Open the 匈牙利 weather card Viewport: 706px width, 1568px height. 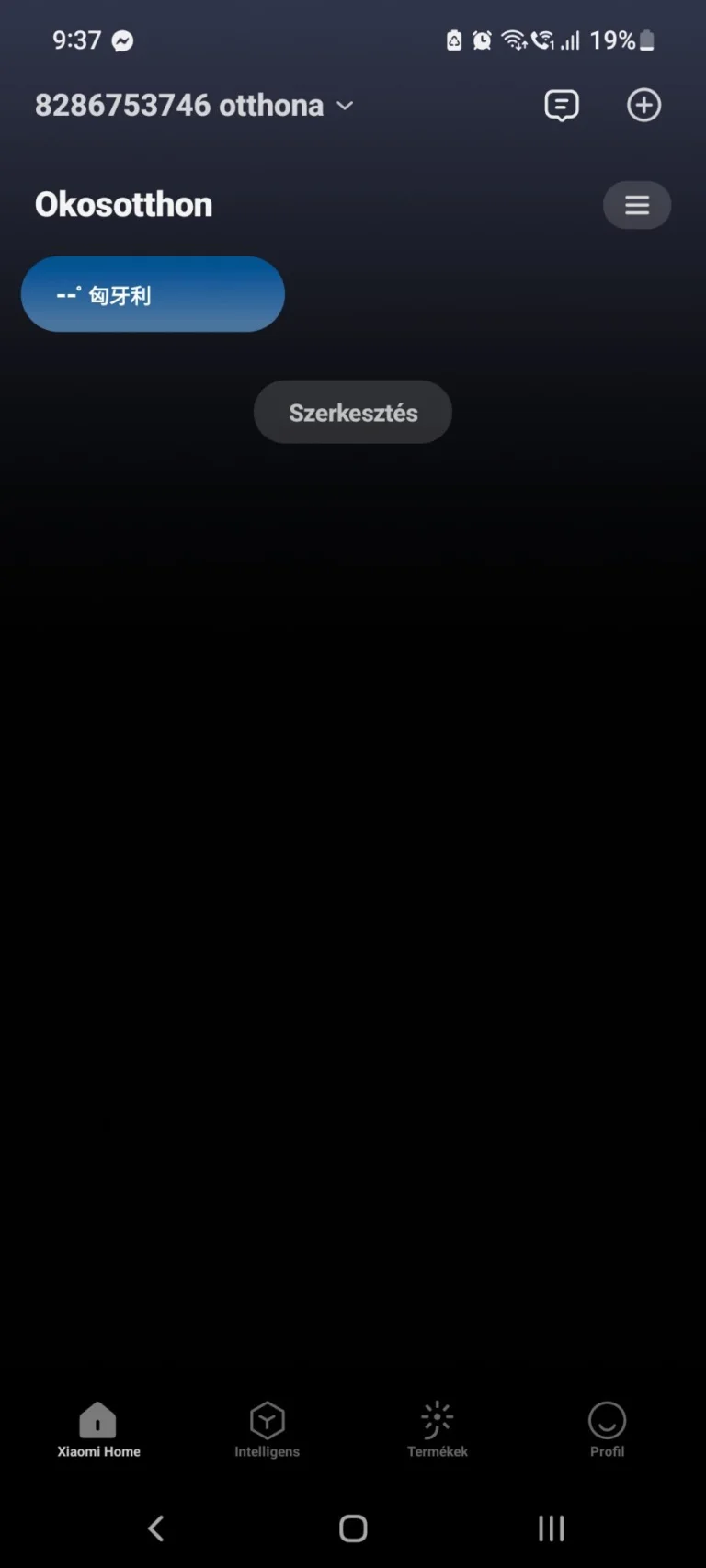tap(153, 294)
